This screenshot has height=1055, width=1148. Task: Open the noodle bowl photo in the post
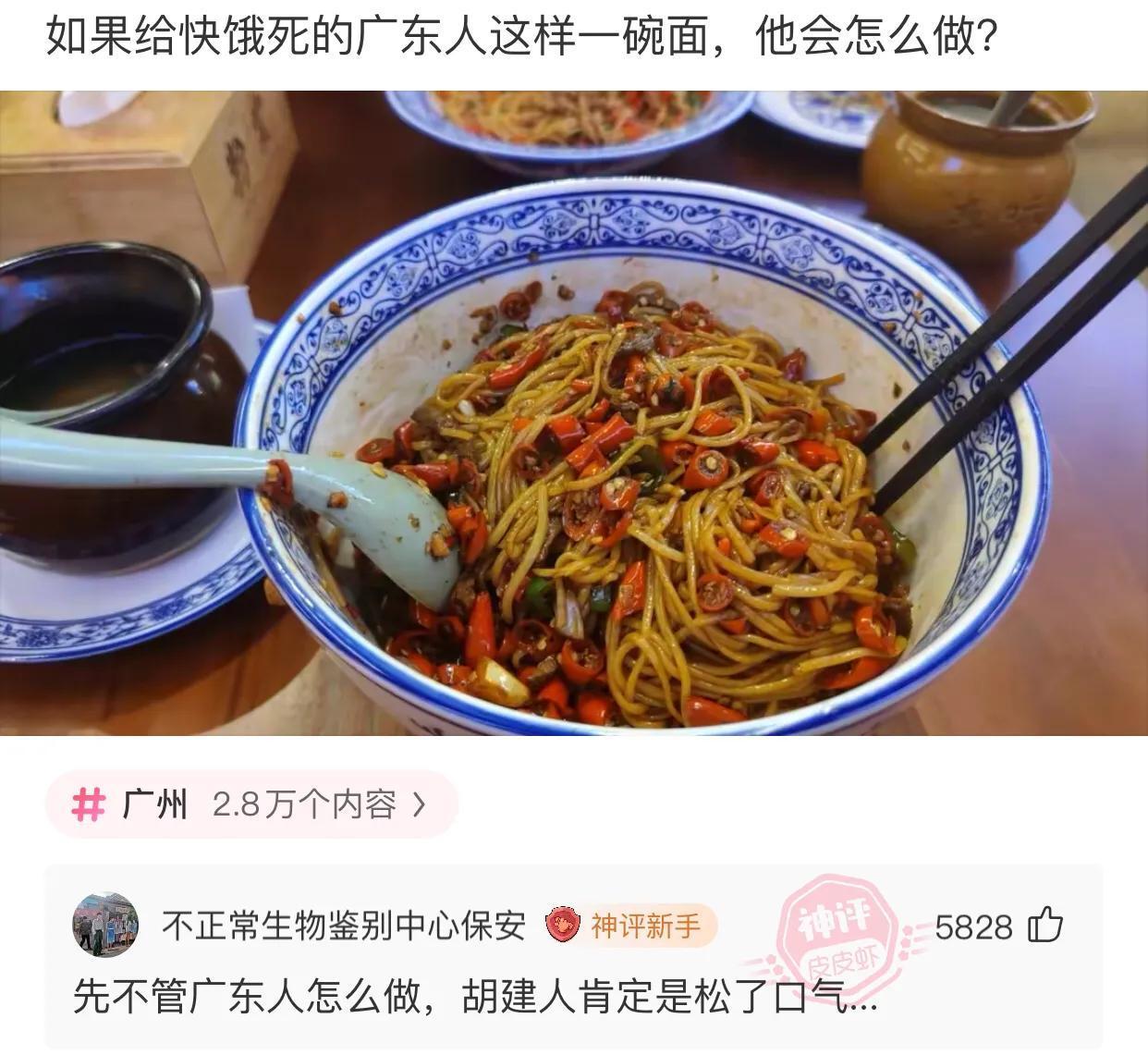tap(573, 412)
